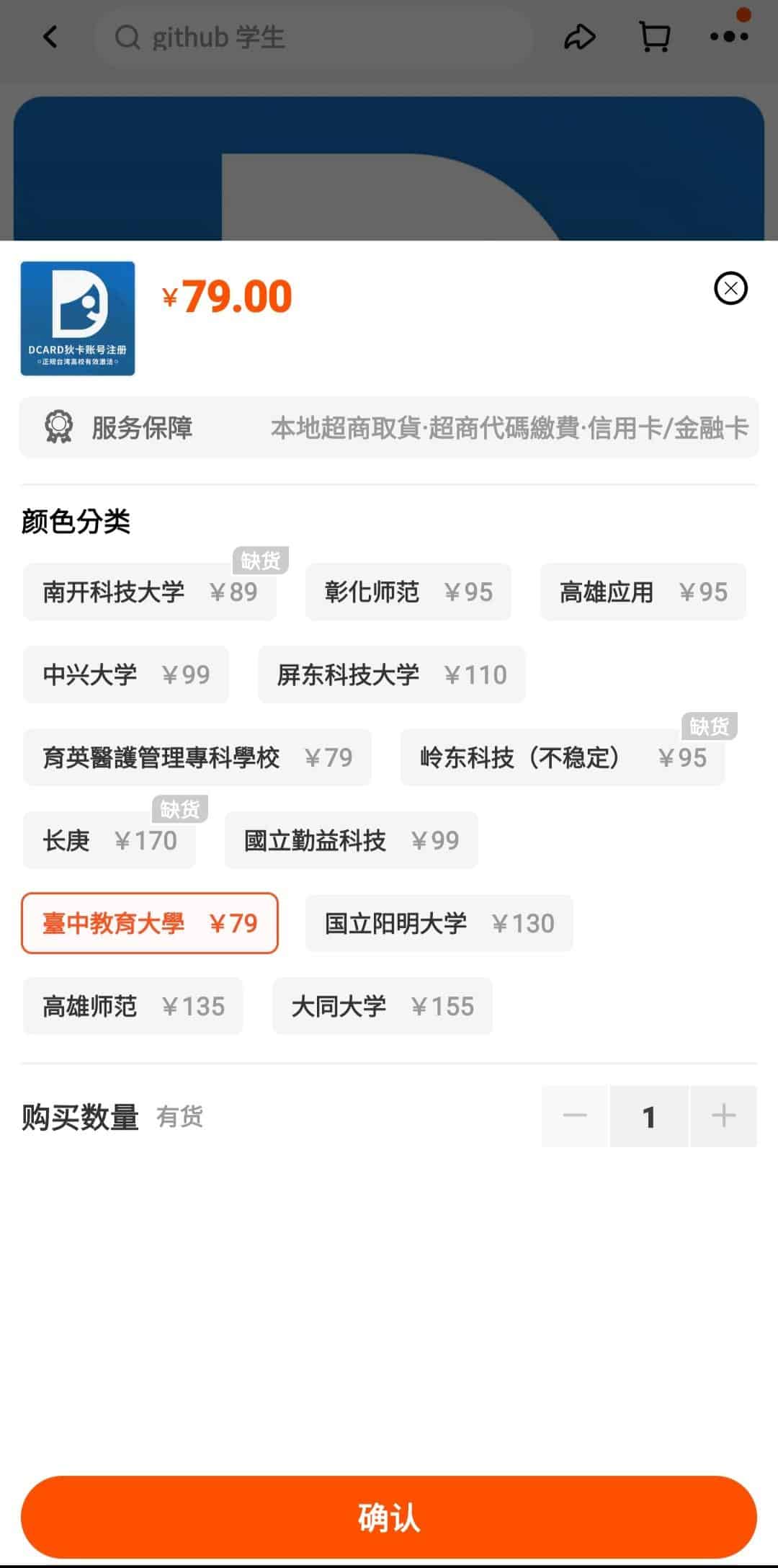Close the product options sheet
Screen dimensions: 778x1568
[730, 288]
